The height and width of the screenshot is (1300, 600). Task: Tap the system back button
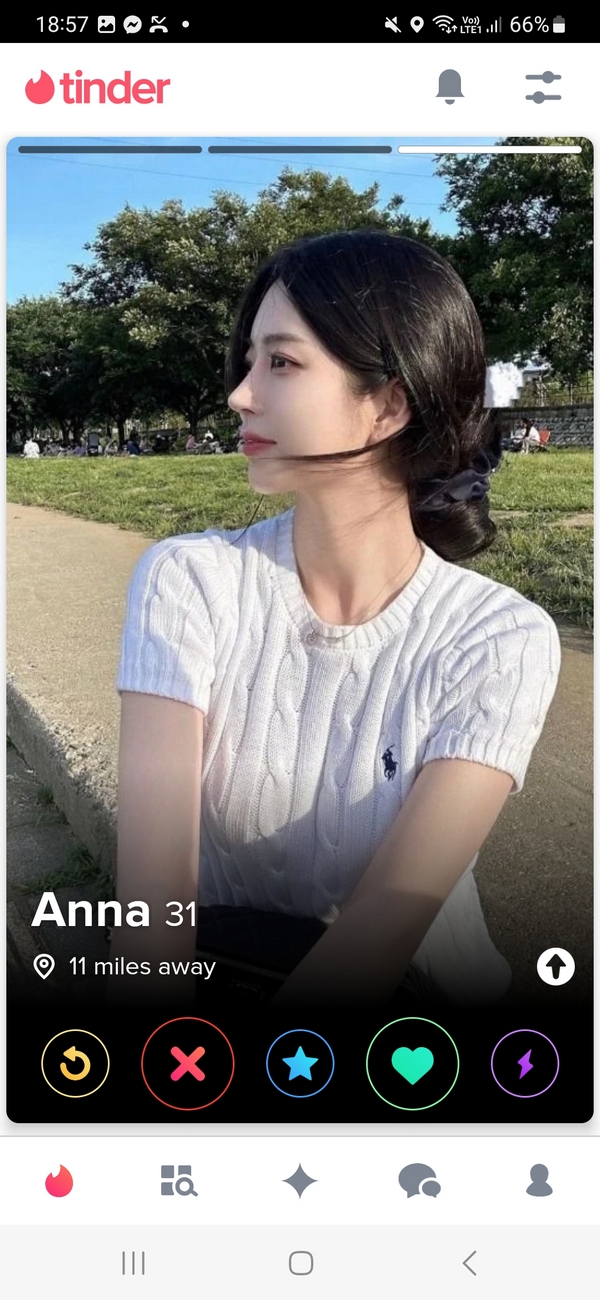[x=469, y=1263]
